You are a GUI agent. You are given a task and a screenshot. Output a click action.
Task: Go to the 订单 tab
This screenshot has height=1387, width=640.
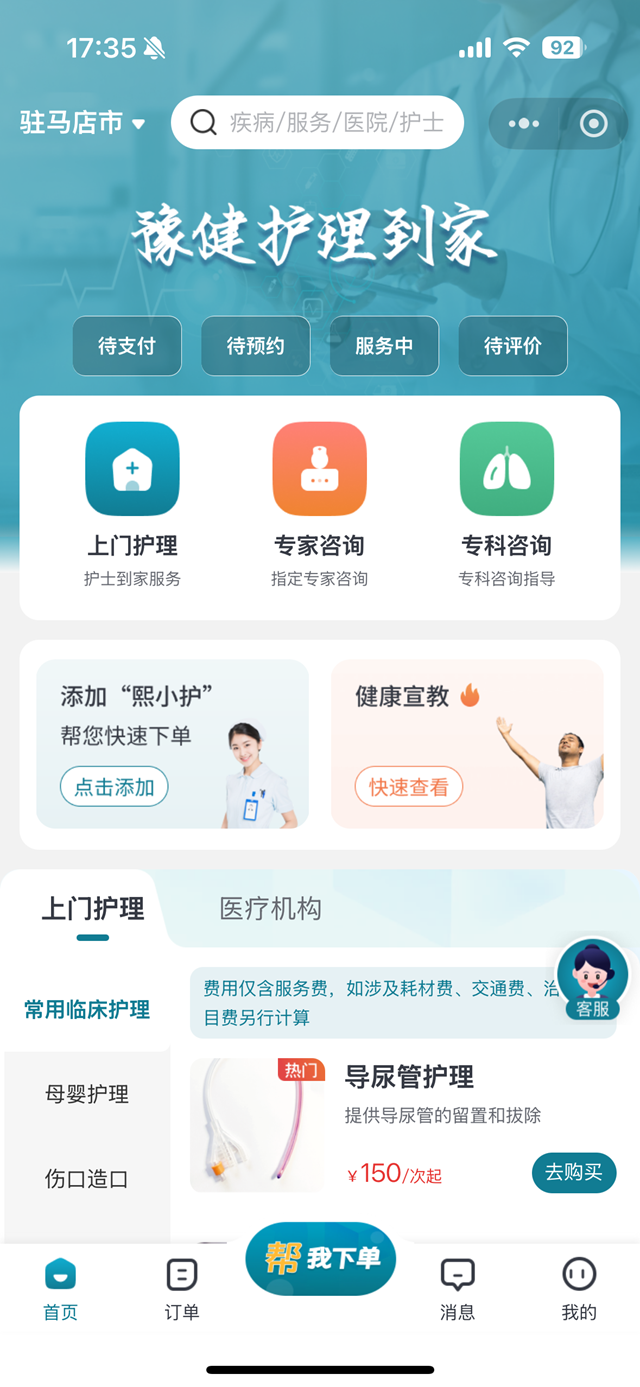pos(182,1290)
